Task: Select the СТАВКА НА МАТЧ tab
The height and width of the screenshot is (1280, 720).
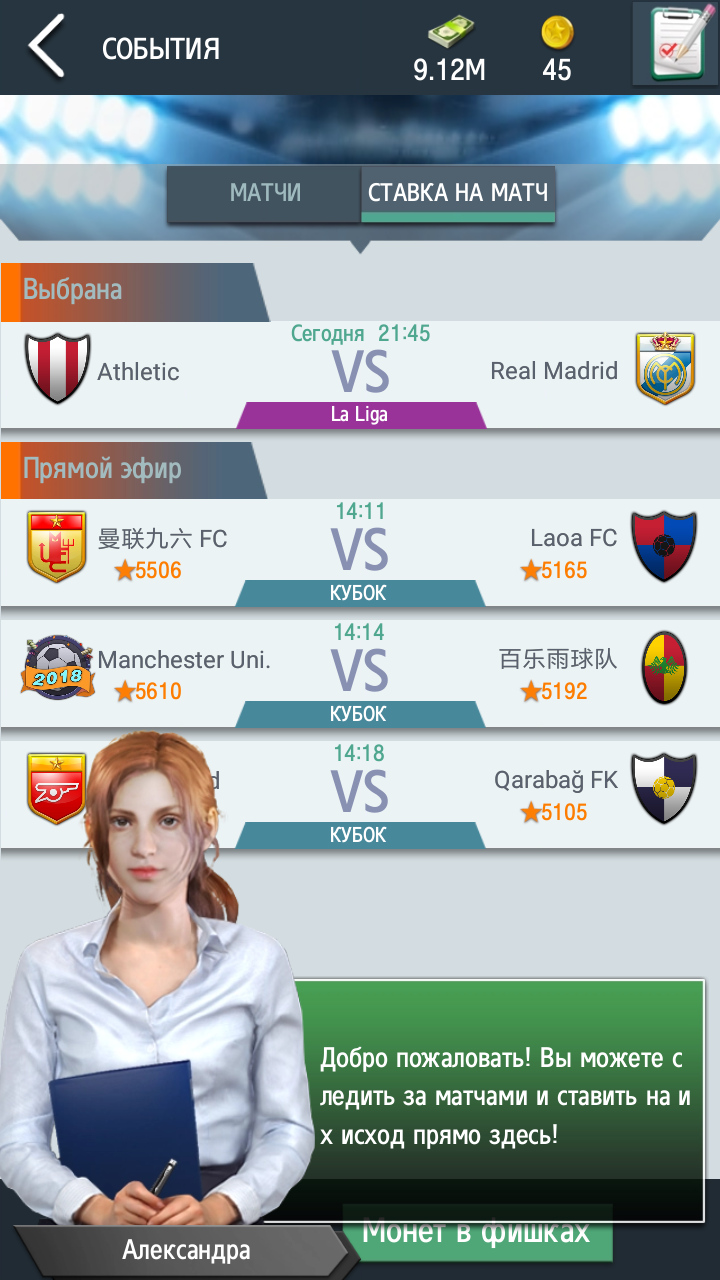Action: point(458,193)
